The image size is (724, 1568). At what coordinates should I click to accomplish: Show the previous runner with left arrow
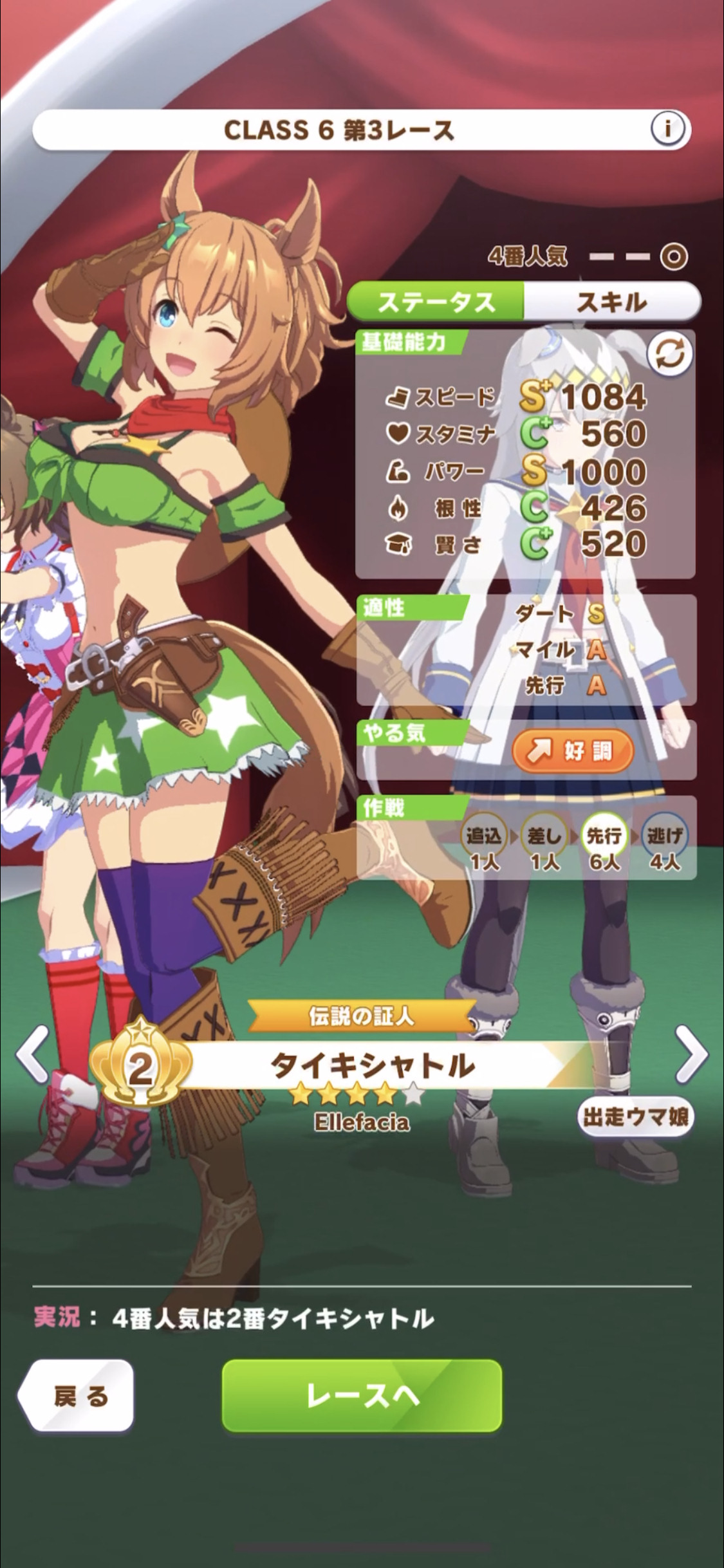coord(32,1054)
